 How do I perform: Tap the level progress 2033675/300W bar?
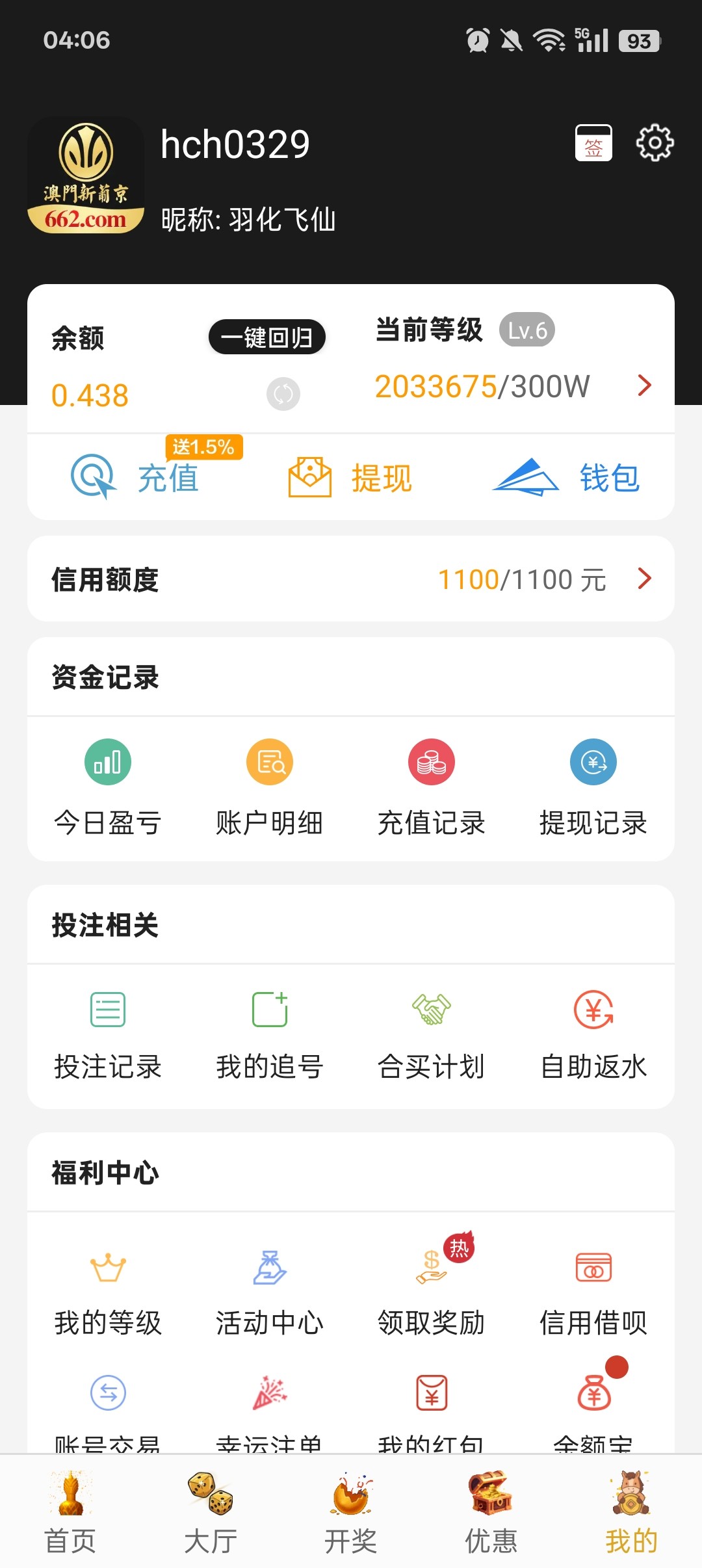(x=482, y=386)
